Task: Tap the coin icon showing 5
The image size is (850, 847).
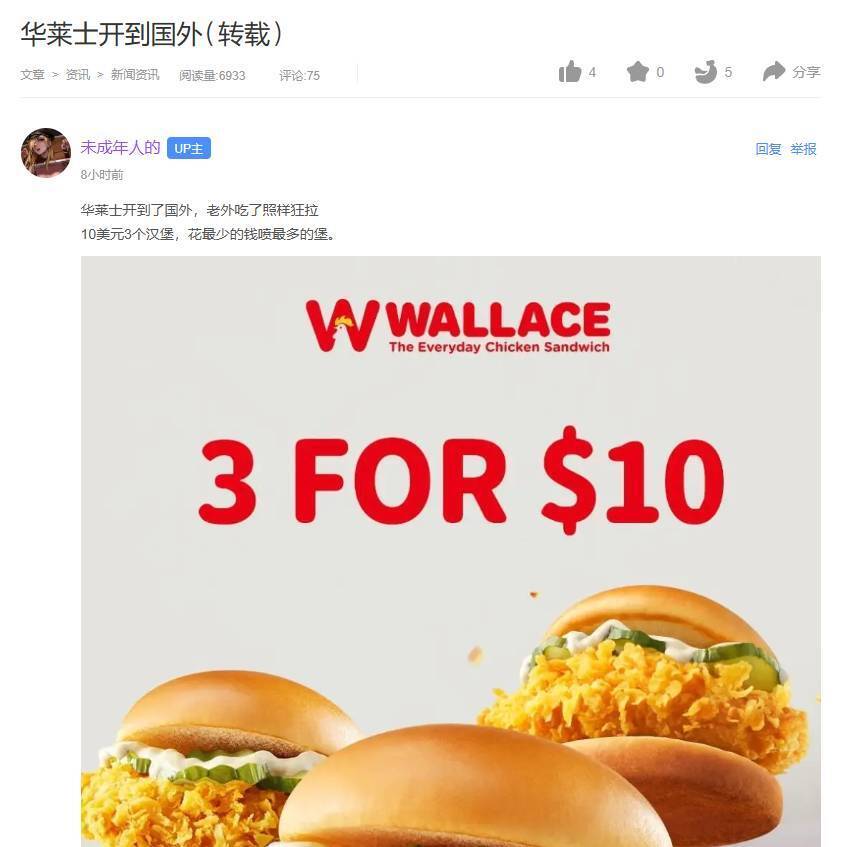Action: [x=706, y=72]
